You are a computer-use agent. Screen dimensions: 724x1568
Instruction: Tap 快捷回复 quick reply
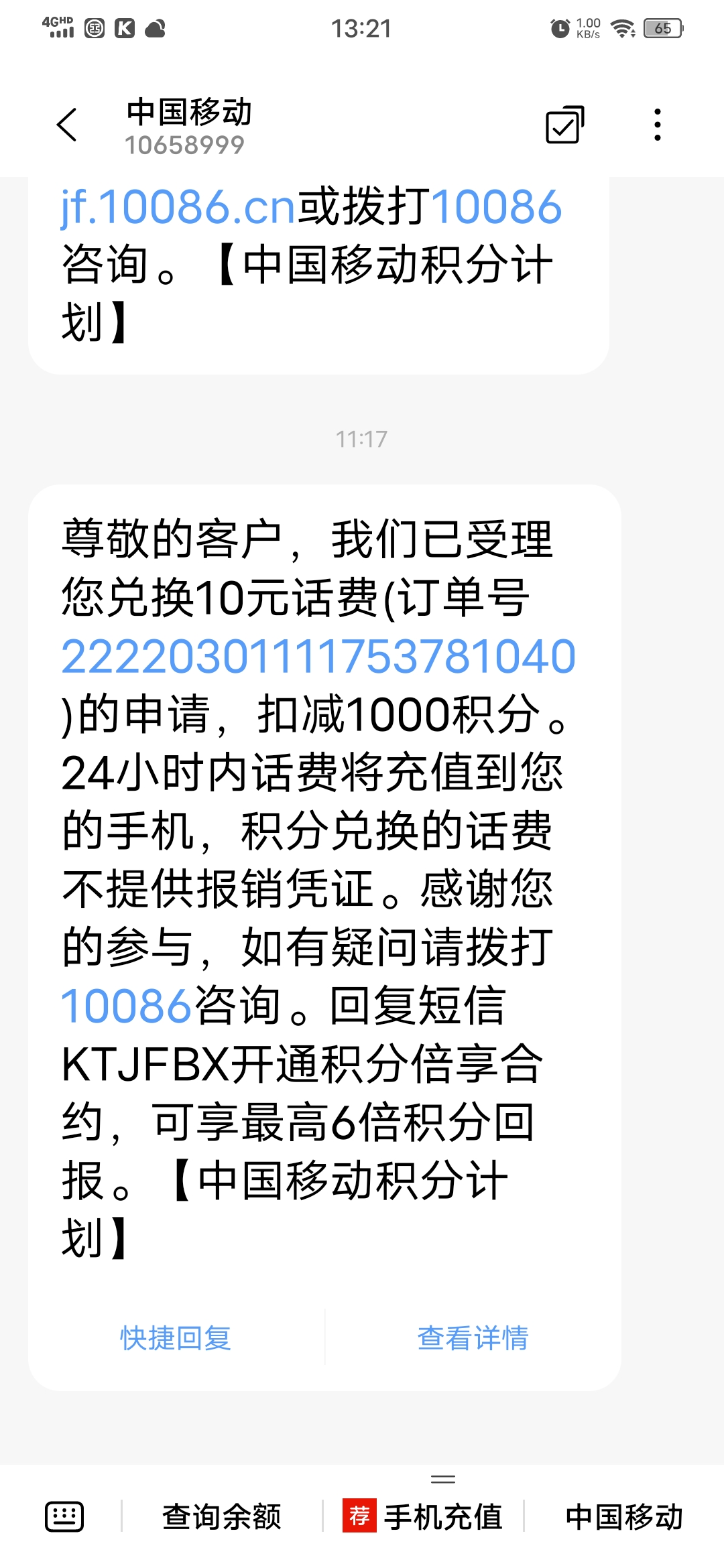176,1338
